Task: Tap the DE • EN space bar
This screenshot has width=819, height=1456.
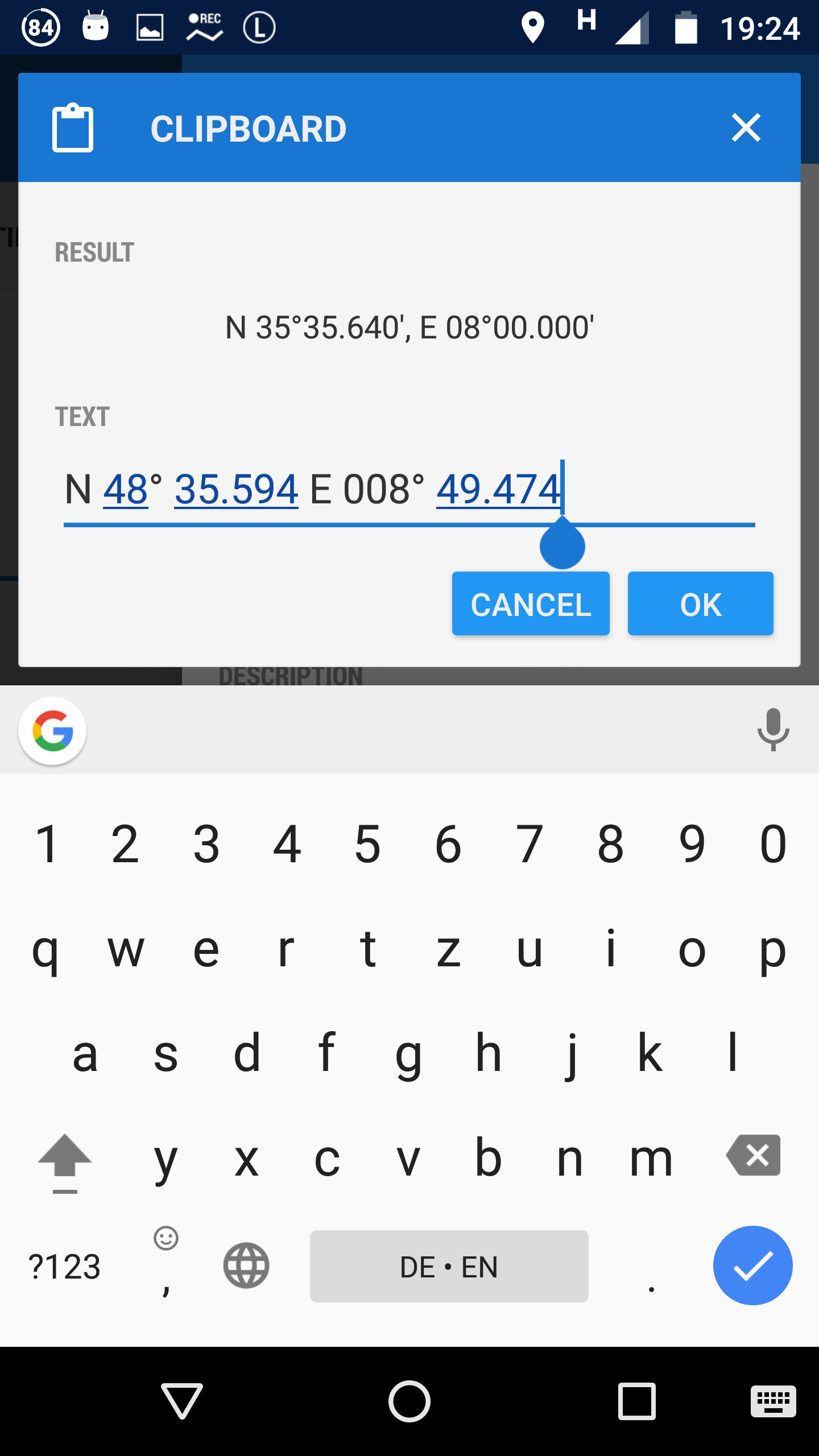Action: 449,1267
